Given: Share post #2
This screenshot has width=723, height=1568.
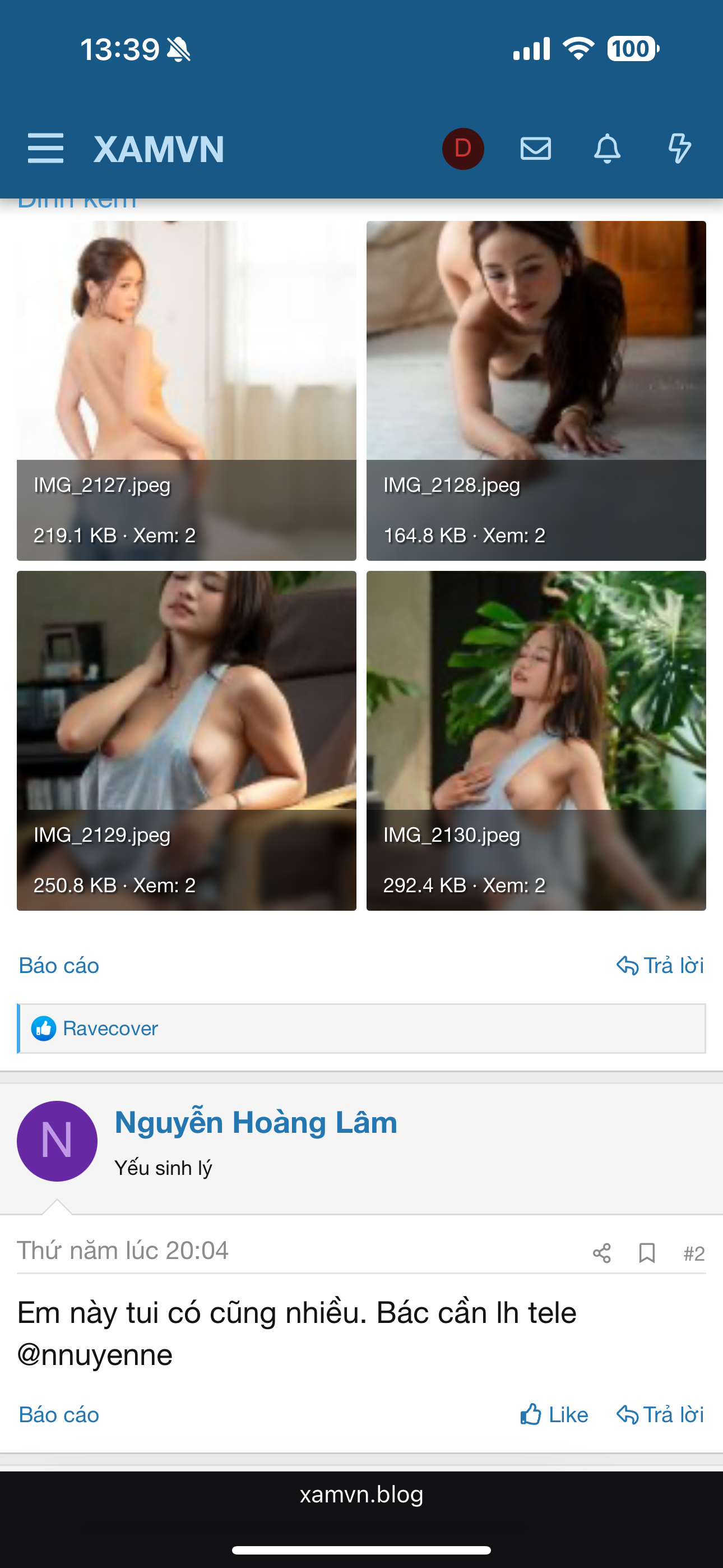Looking at the screenshot, I should coord(602,1253).
